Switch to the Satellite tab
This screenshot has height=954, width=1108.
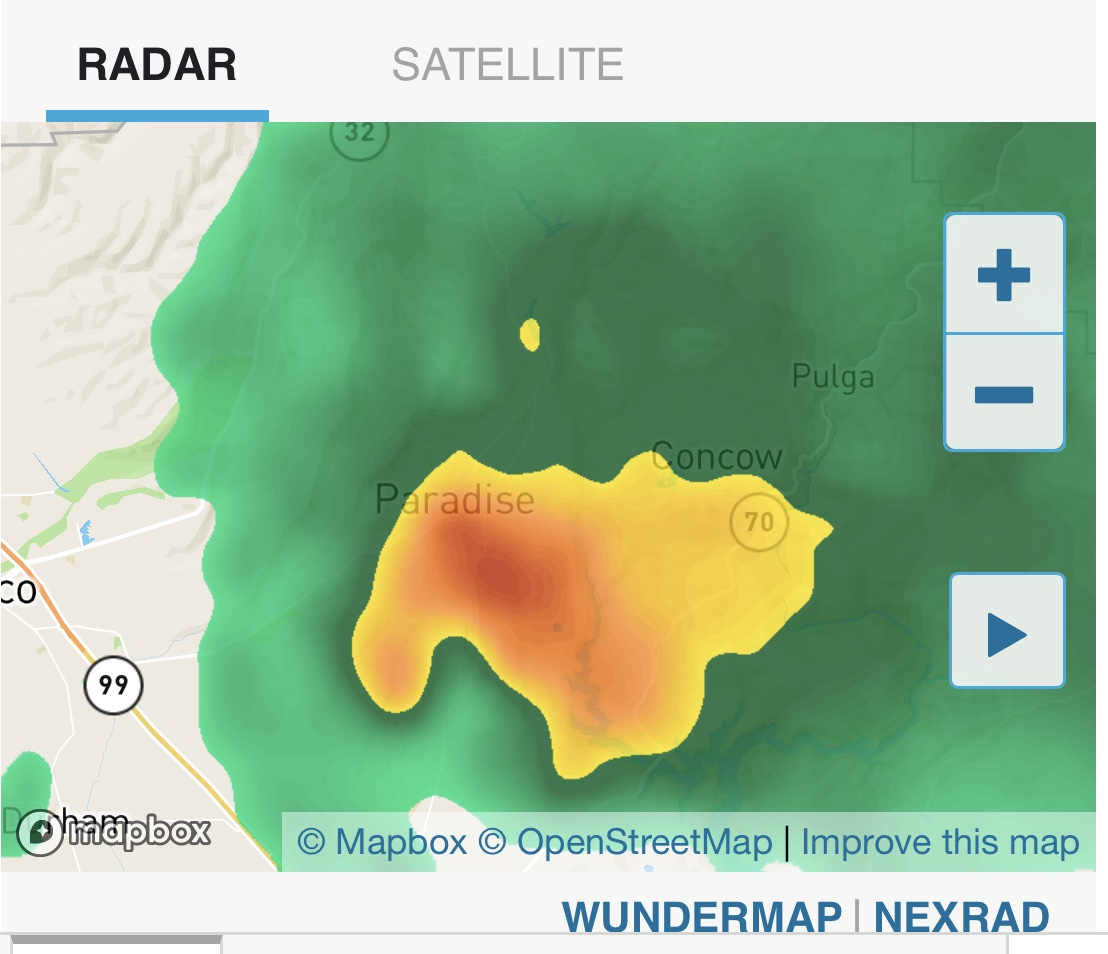508,66
